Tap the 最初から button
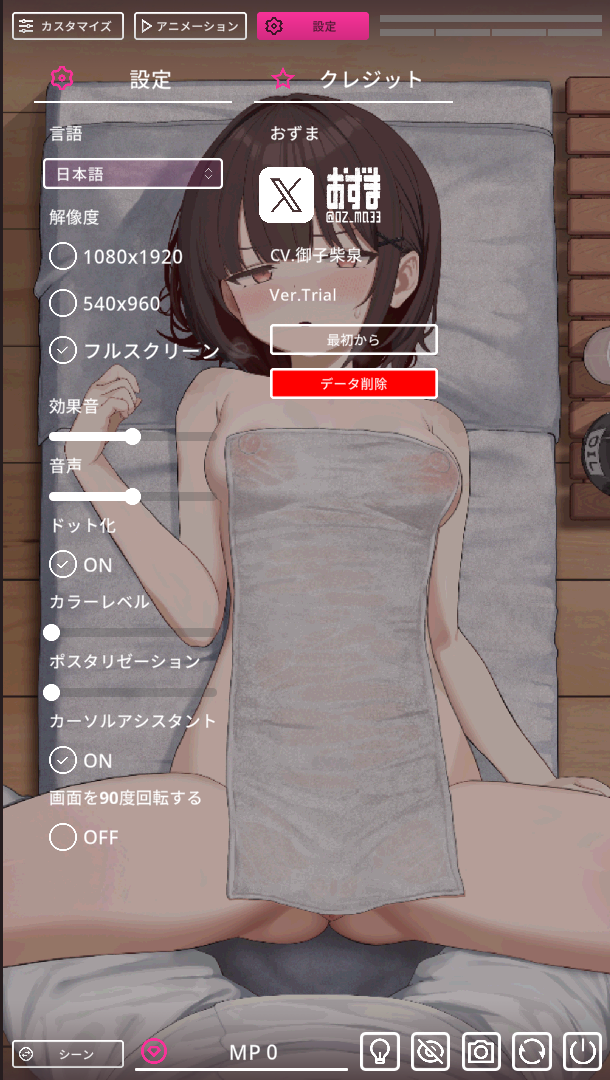Viewport: 610px width, 1080px height. point(353,340)
